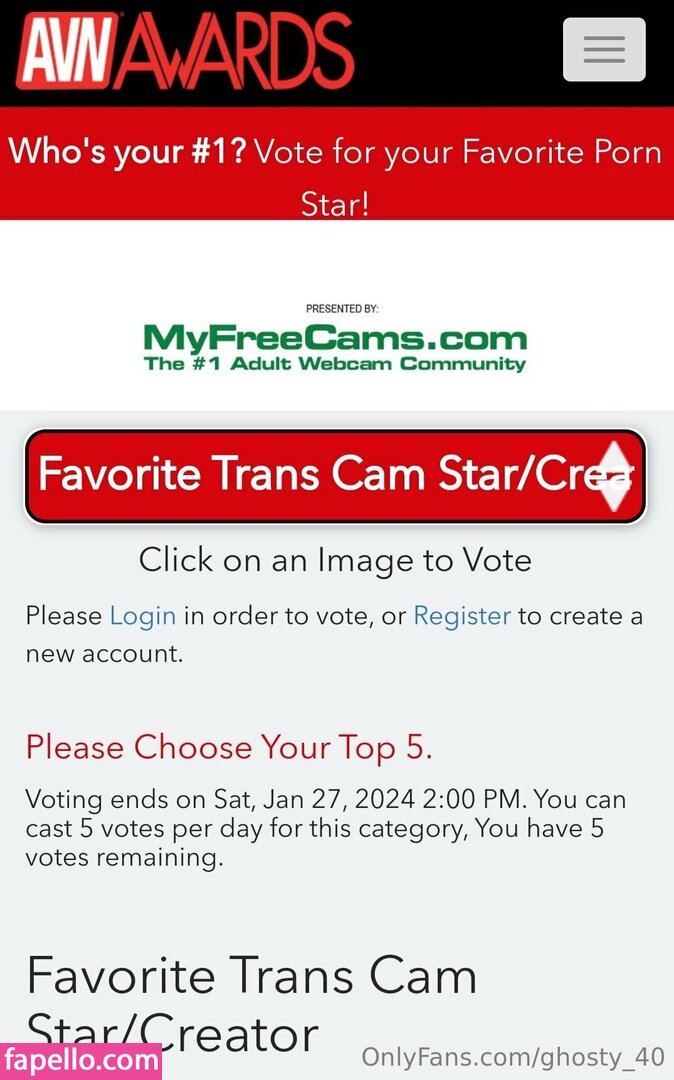Open the MyFreeCams.com sponsor banner
Screen dimensions: 674x1080
(x=335, y=341)
